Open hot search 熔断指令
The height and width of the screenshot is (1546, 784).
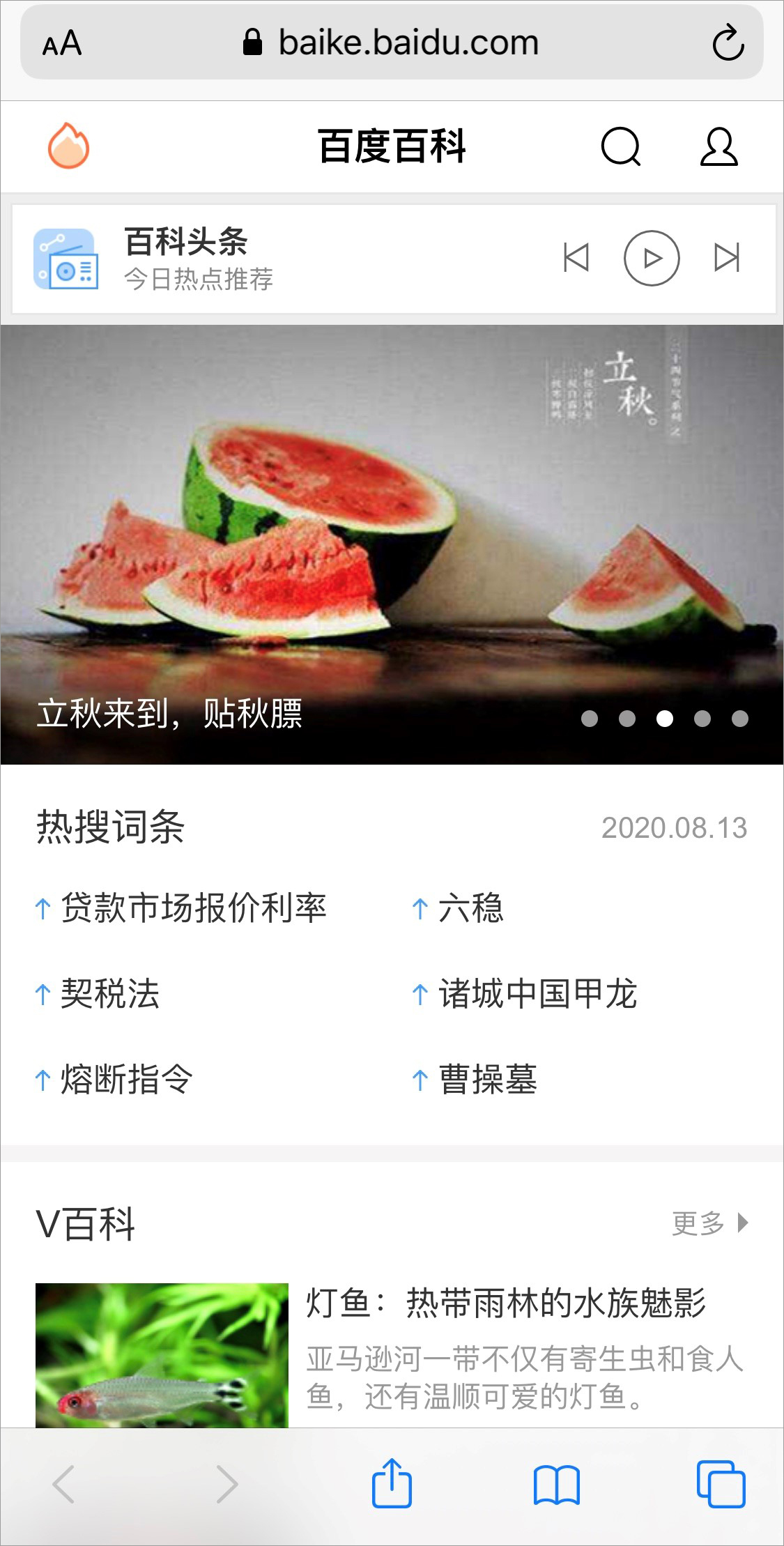pyautogui.click(x=126, y=1080)
